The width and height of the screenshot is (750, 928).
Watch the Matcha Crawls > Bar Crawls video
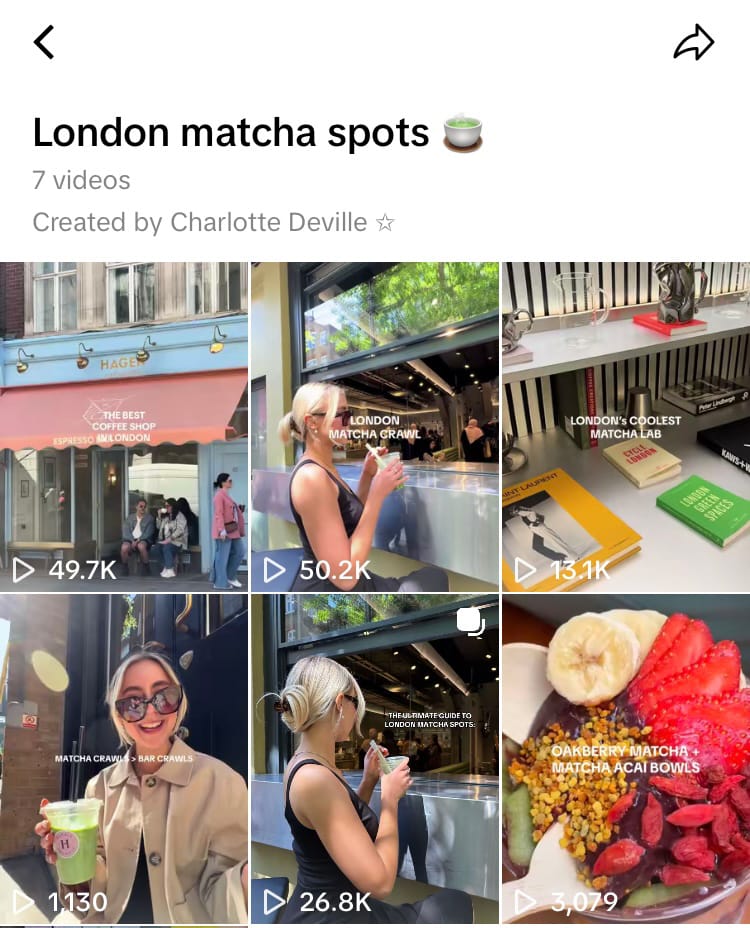(124, 758)
